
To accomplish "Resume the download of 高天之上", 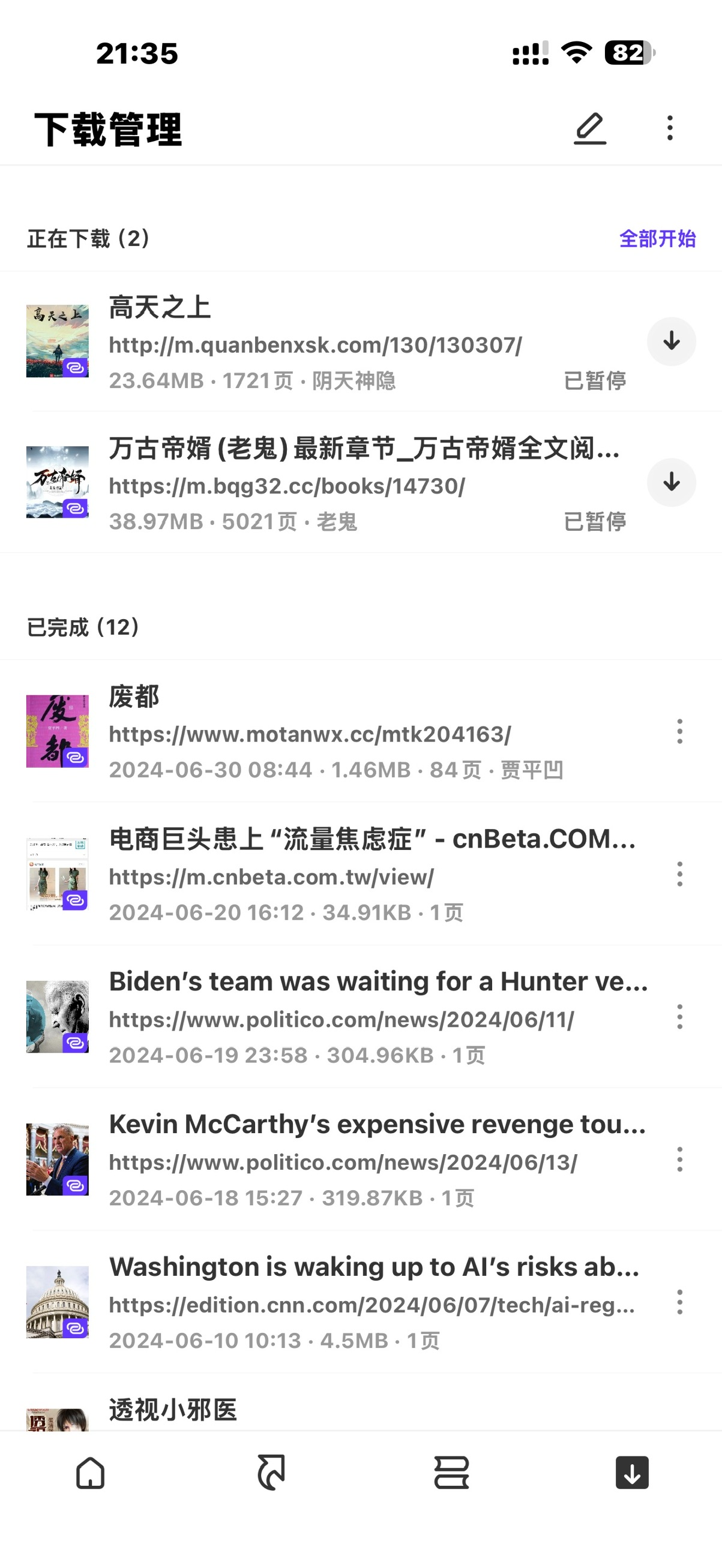I will pos(671,341).
